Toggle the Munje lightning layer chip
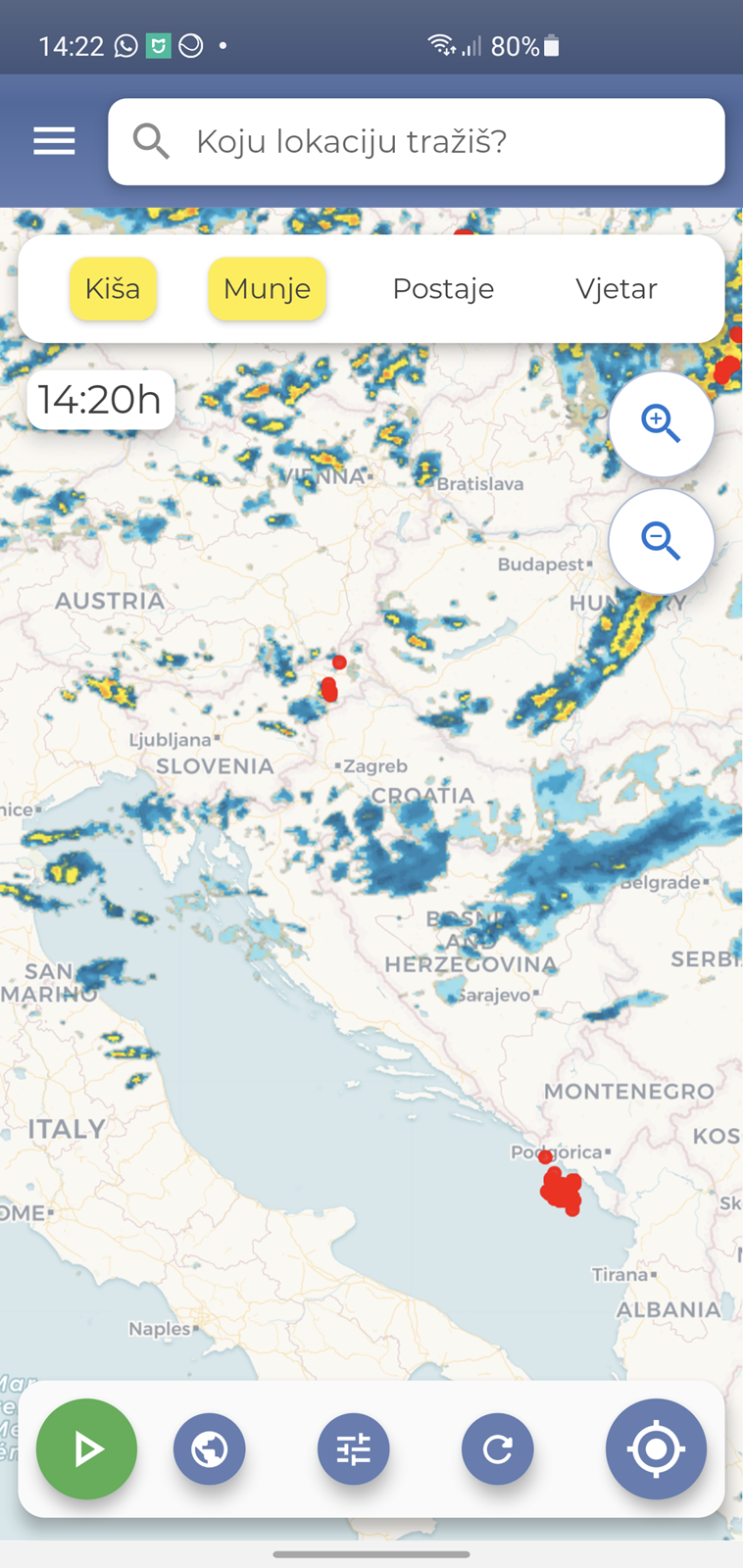The width and height of the screenshot is (743, 1568). [267, 289]
